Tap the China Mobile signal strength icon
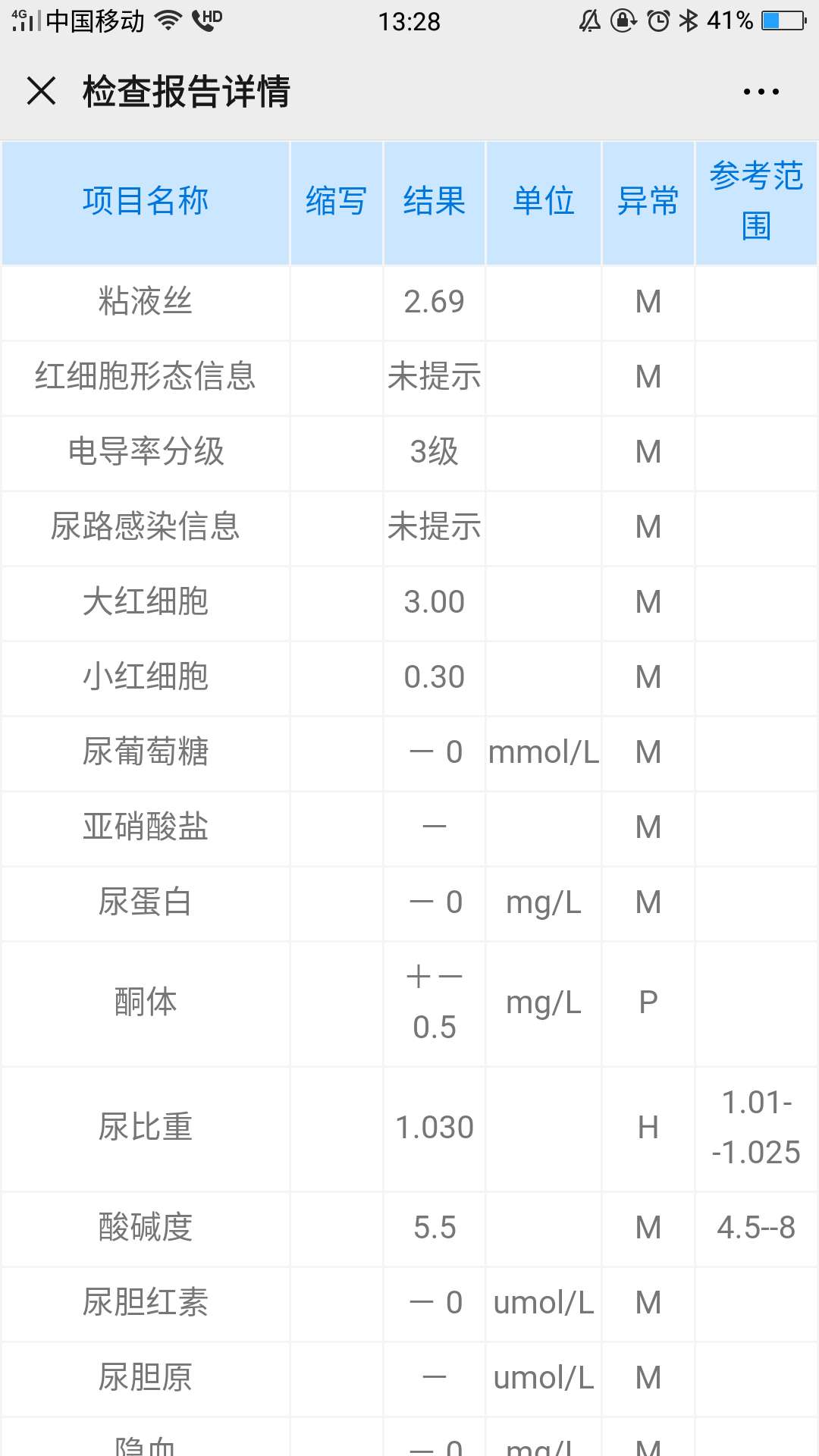This screenshot has height=1456, width=819. pos(27,23)
